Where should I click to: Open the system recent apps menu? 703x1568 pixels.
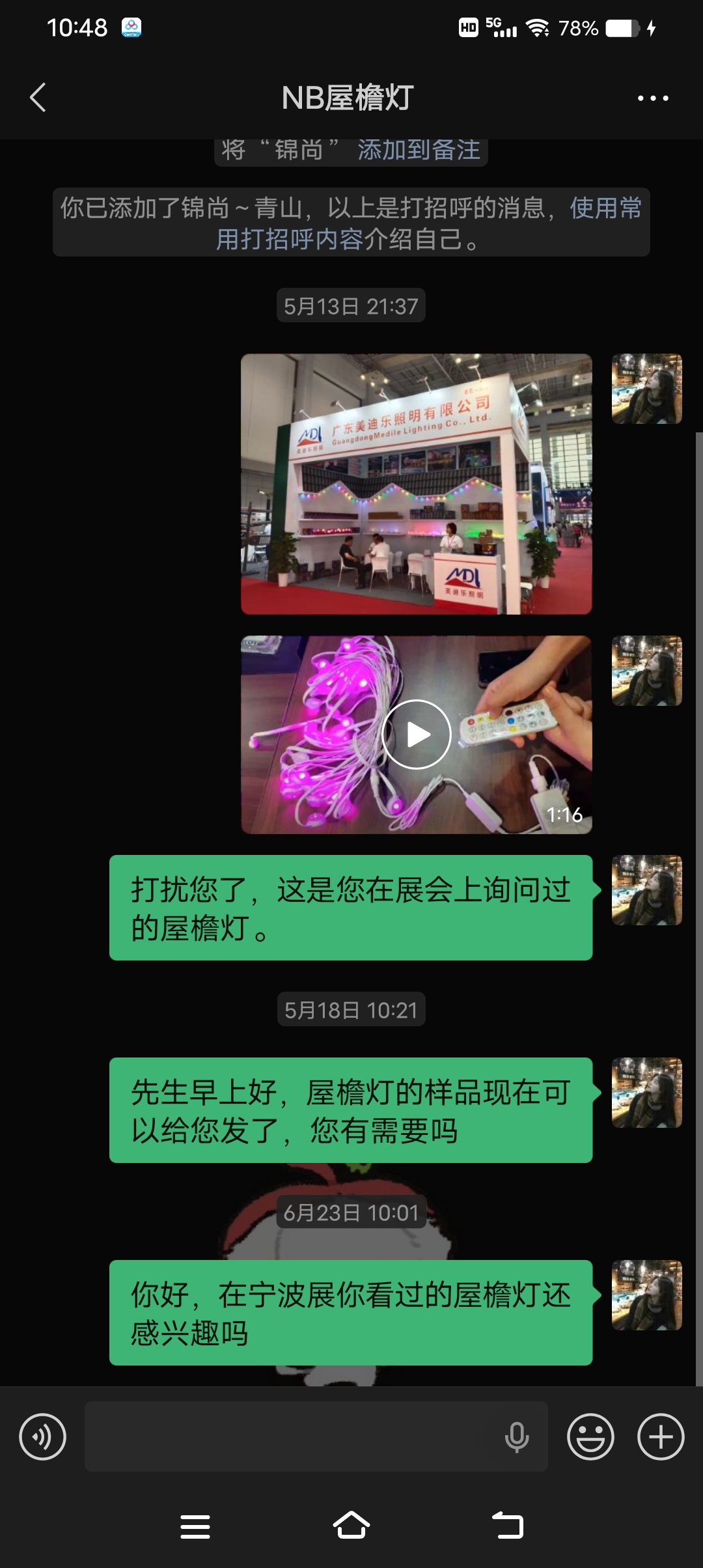[x=195, y=1526]
